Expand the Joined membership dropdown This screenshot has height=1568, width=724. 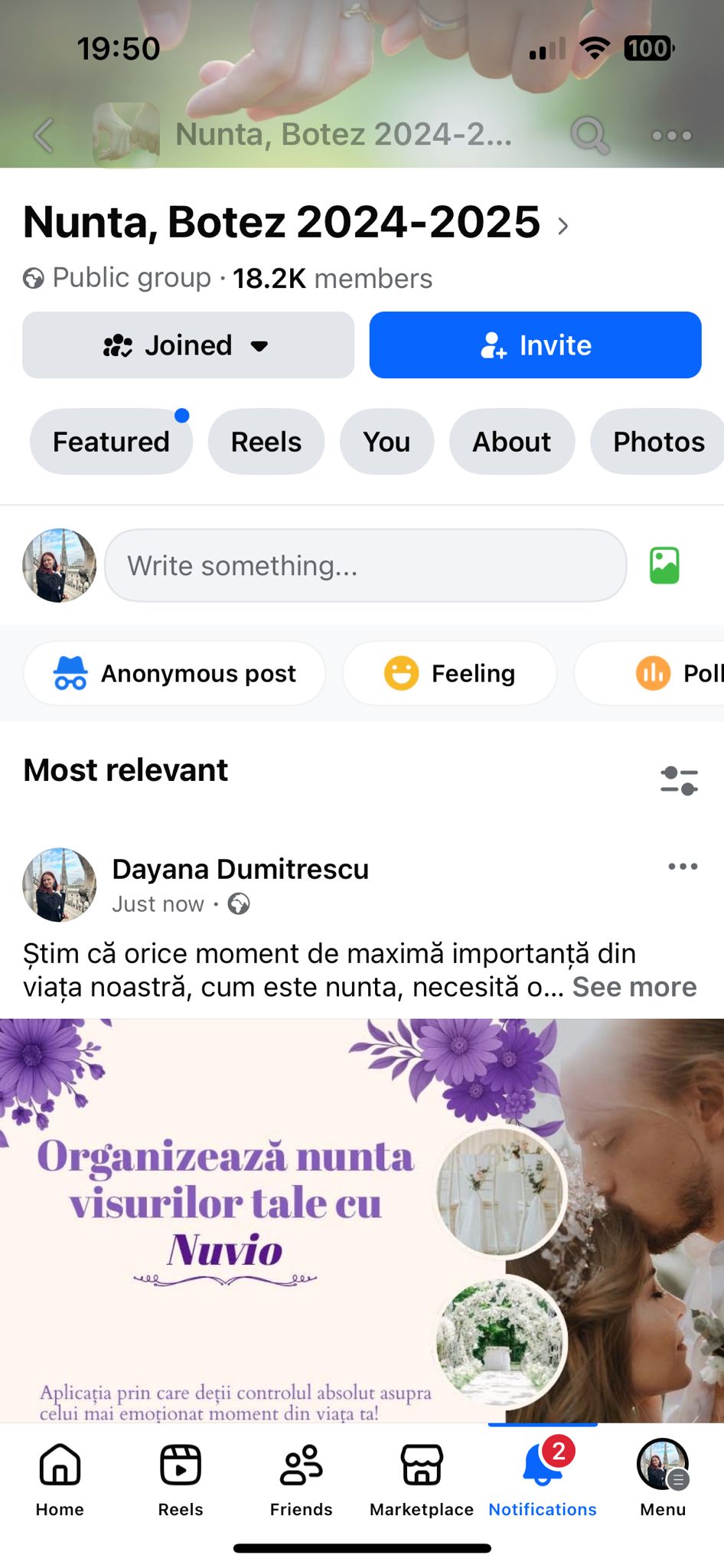point(188,345)
